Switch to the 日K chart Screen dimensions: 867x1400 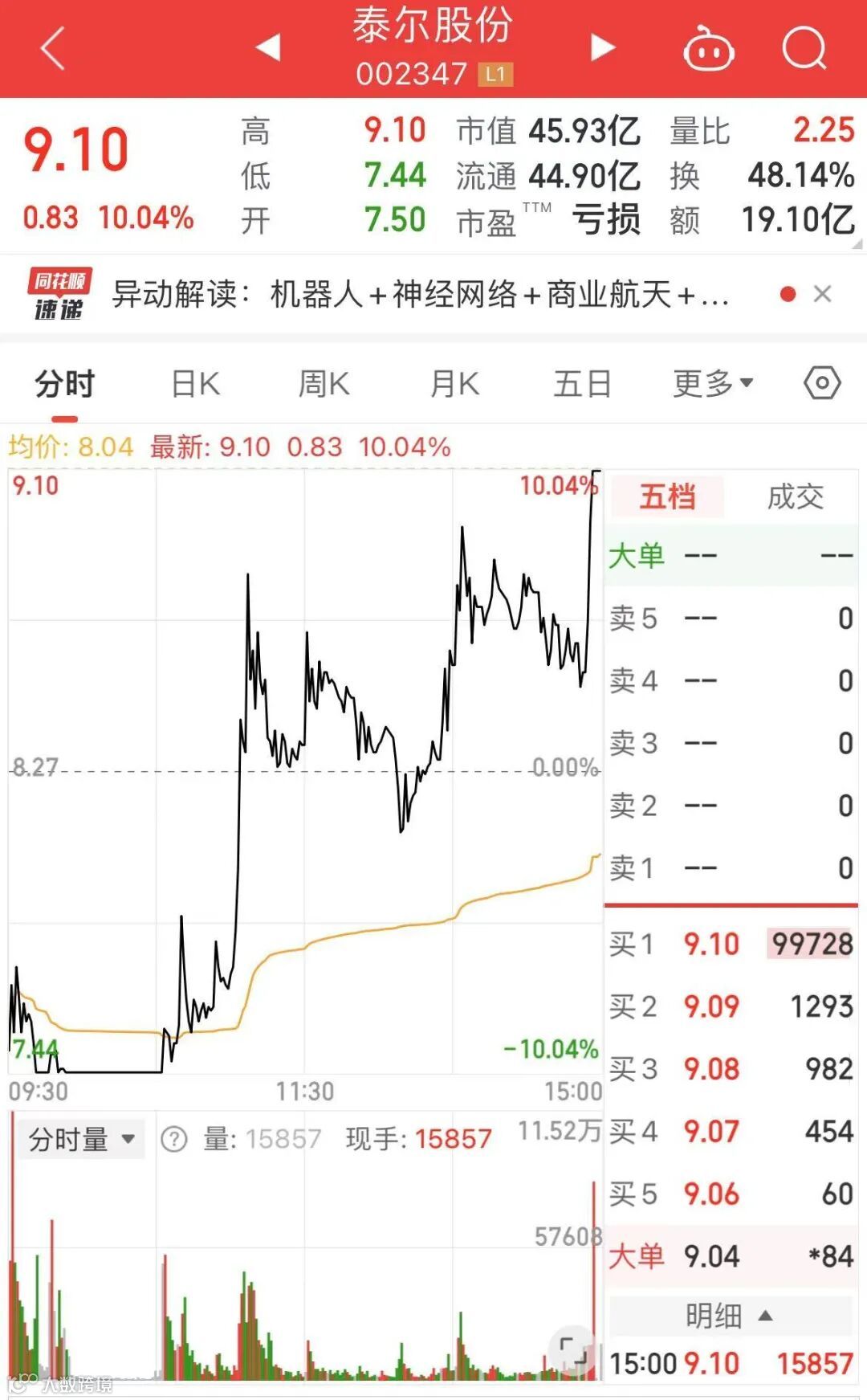pos(196,384)
